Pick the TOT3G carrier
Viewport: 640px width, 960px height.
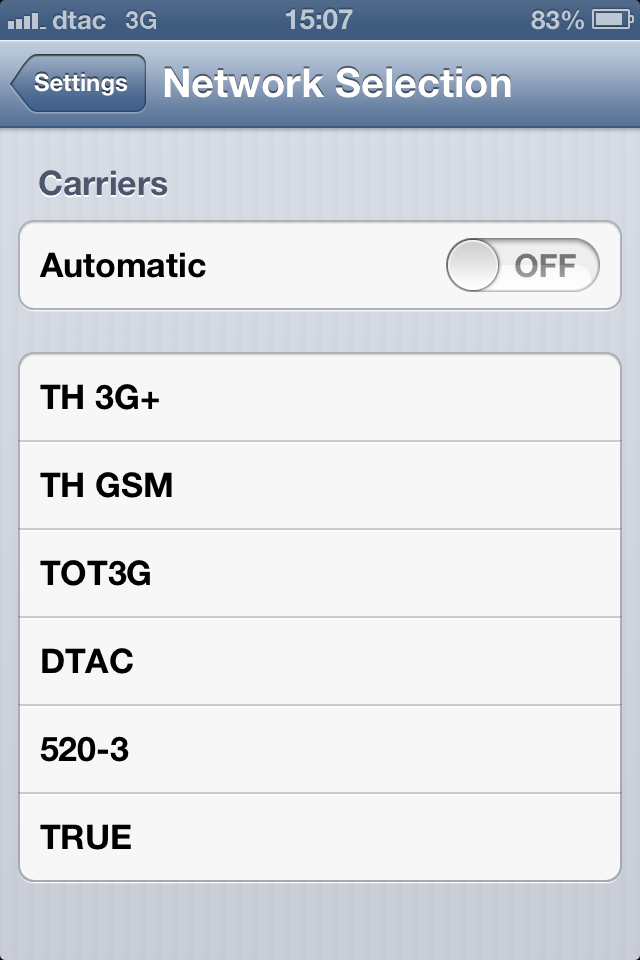(320, 574)
